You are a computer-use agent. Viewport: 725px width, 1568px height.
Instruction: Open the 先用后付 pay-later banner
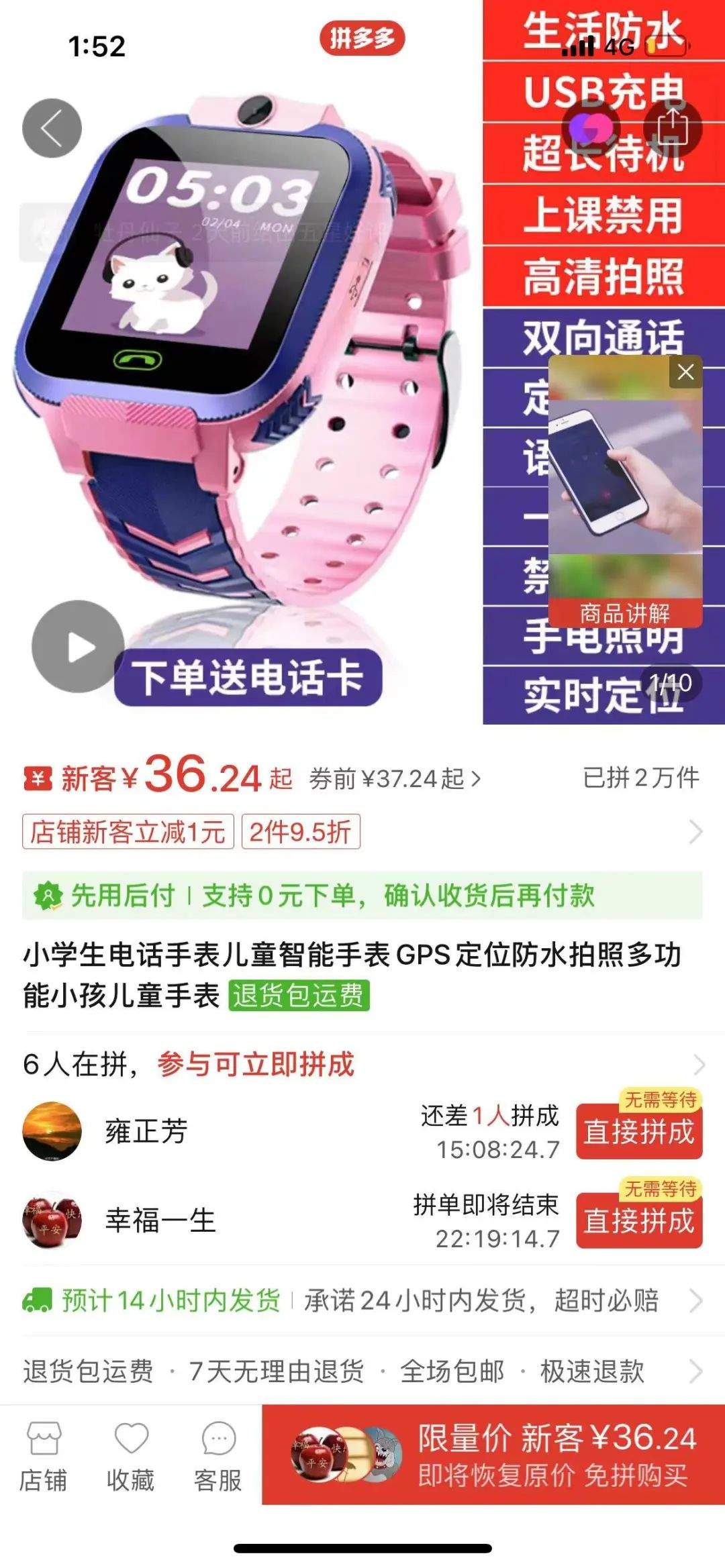coord(362,896)
